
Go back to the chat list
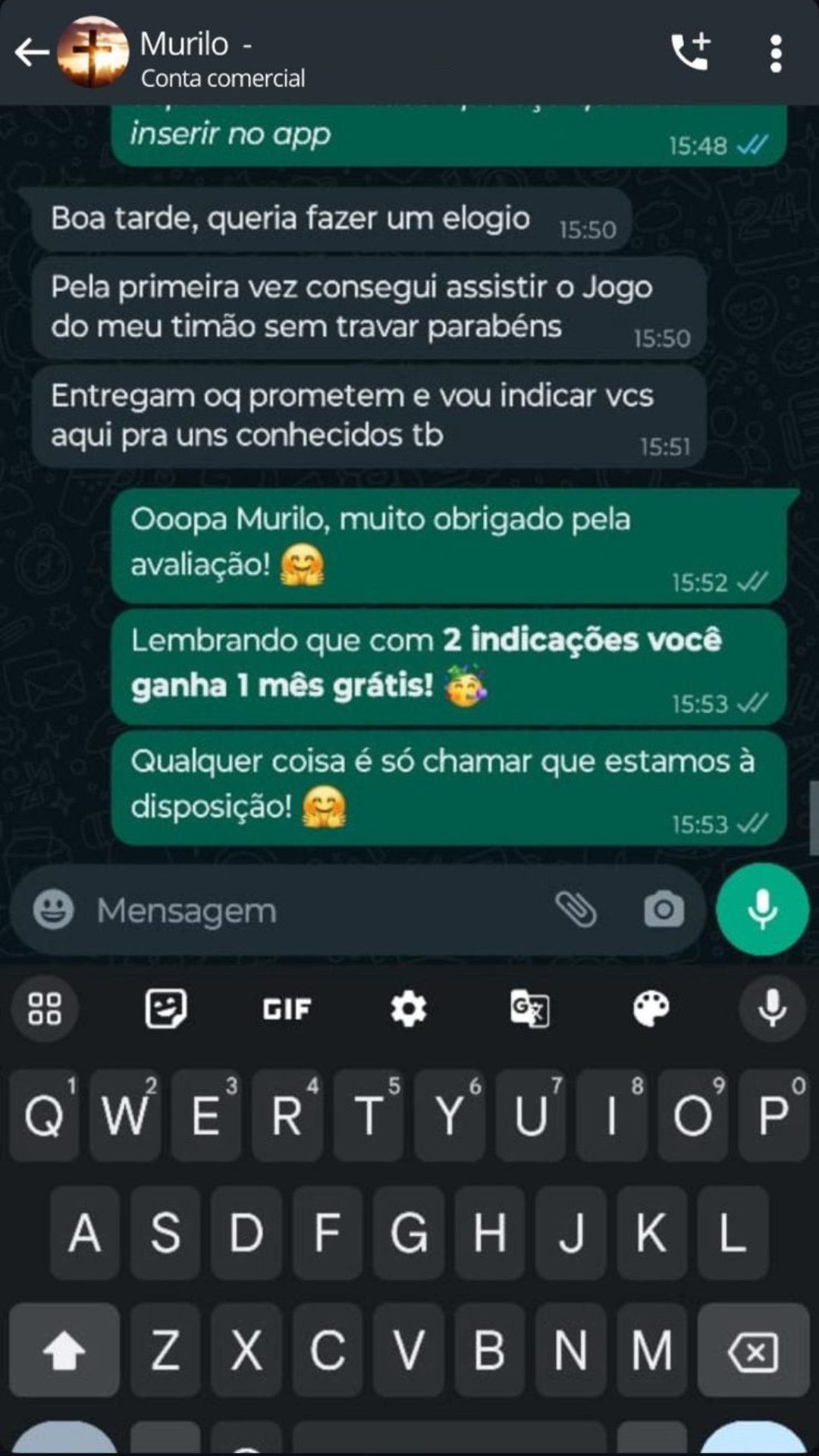click(x=32, y=53)
